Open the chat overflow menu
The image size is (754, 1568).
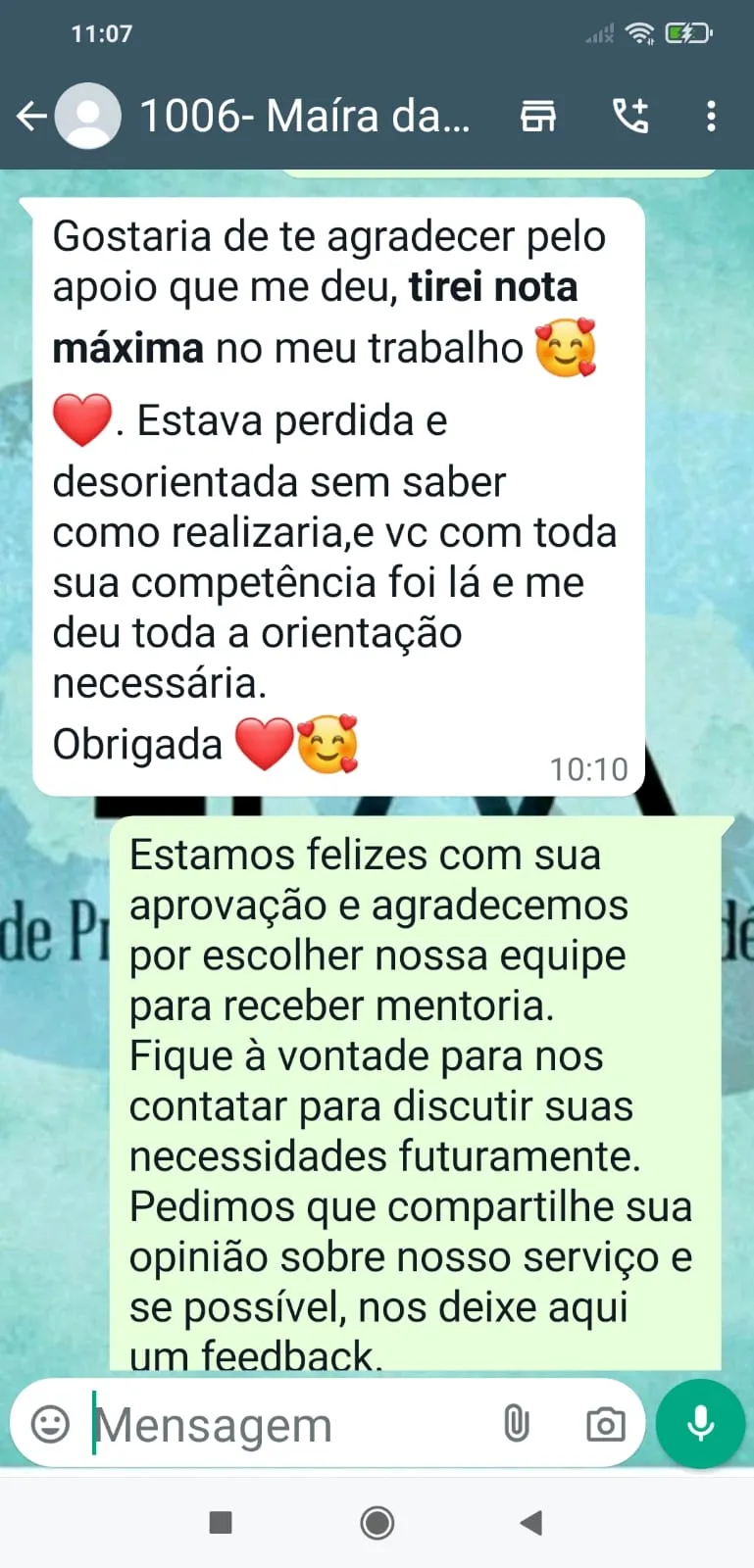(x=711, y=117)
